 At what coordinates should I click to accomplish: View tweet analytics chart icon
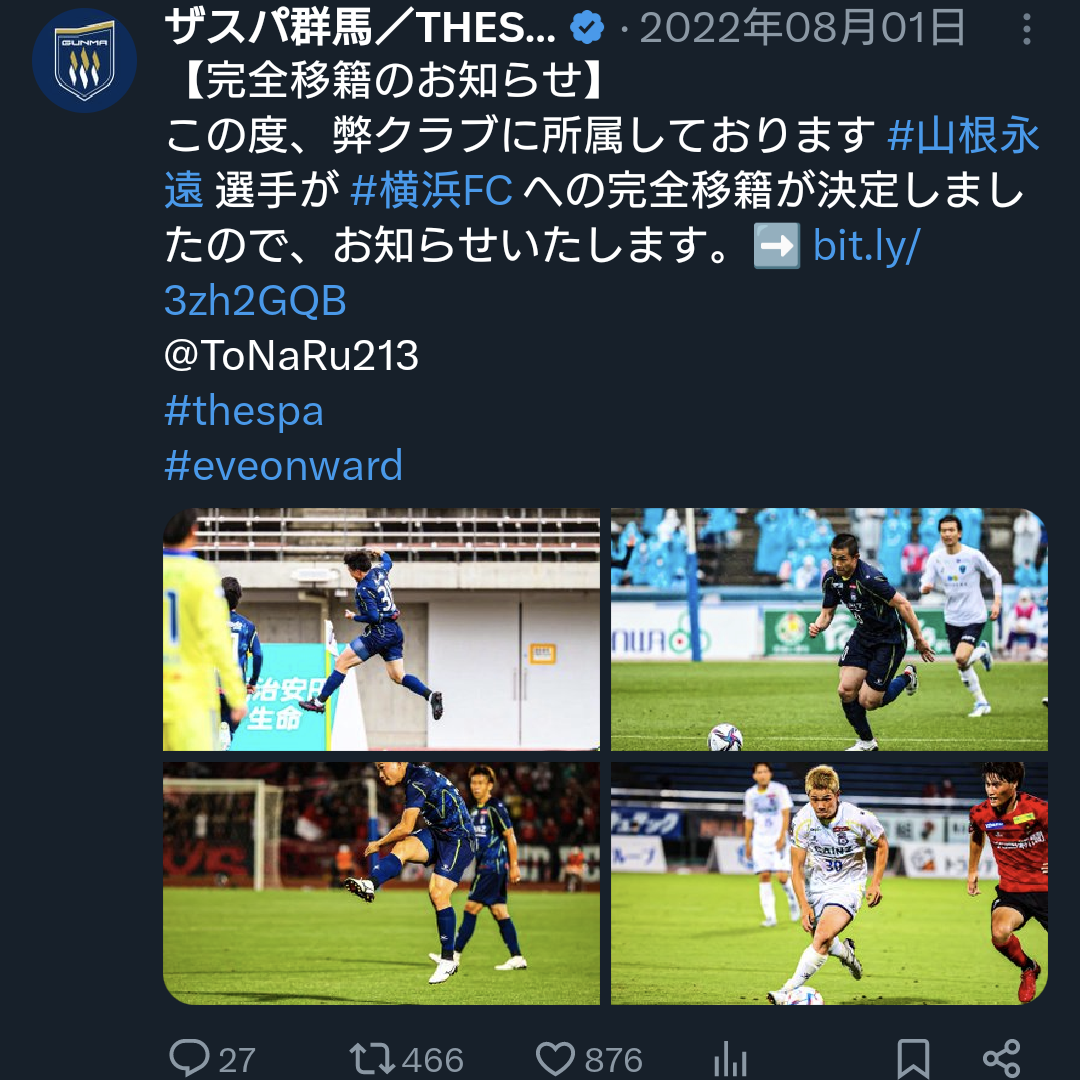[731, 1057]
